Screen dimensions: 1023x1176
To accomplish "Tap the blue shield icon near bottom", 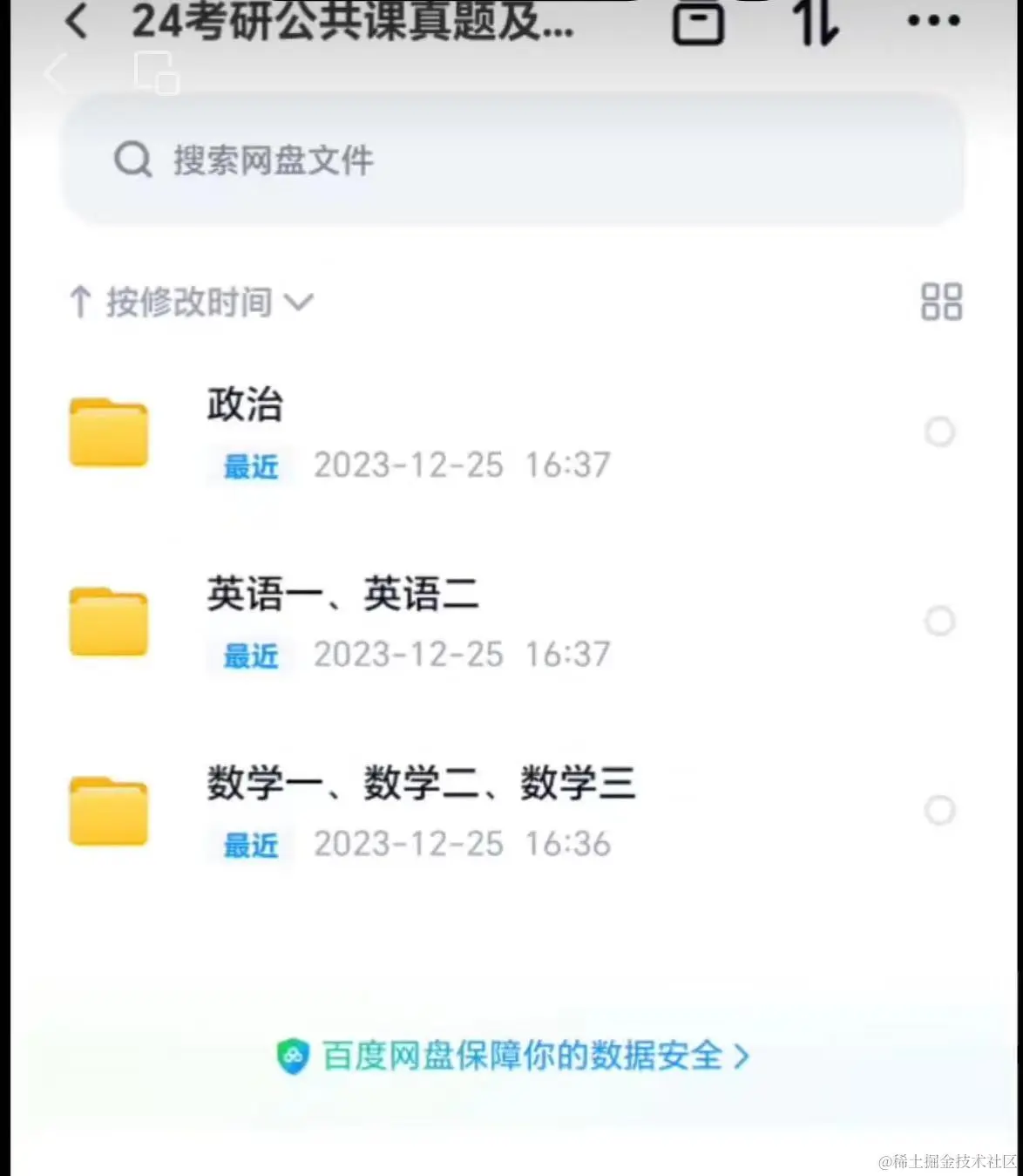I will [x=294, y=1056].
